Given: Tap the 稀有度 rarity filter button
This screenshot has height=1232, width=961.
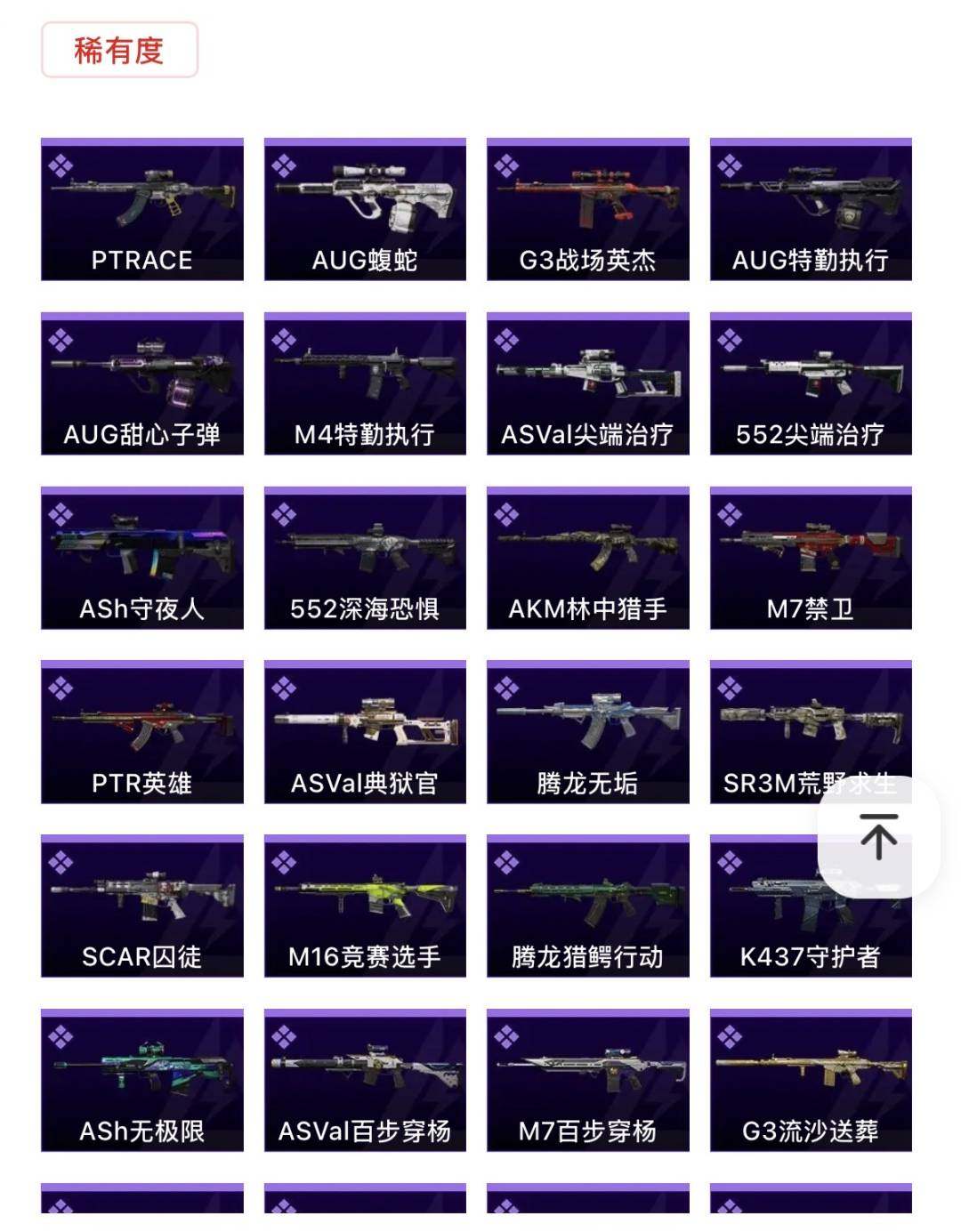Looking at the screenshot, I should point(119,51).
